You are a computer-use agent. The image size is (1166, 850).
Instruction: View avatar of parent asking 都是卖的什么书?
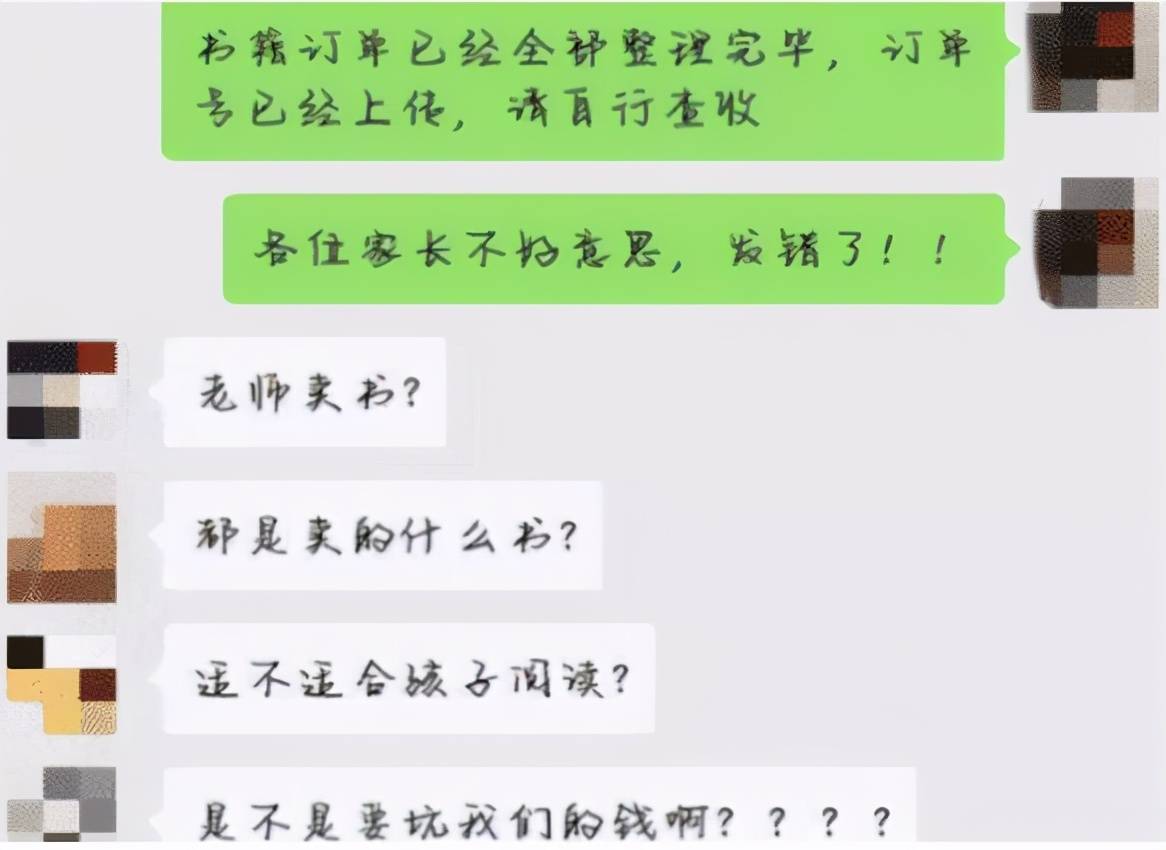(x=62, y=538)
